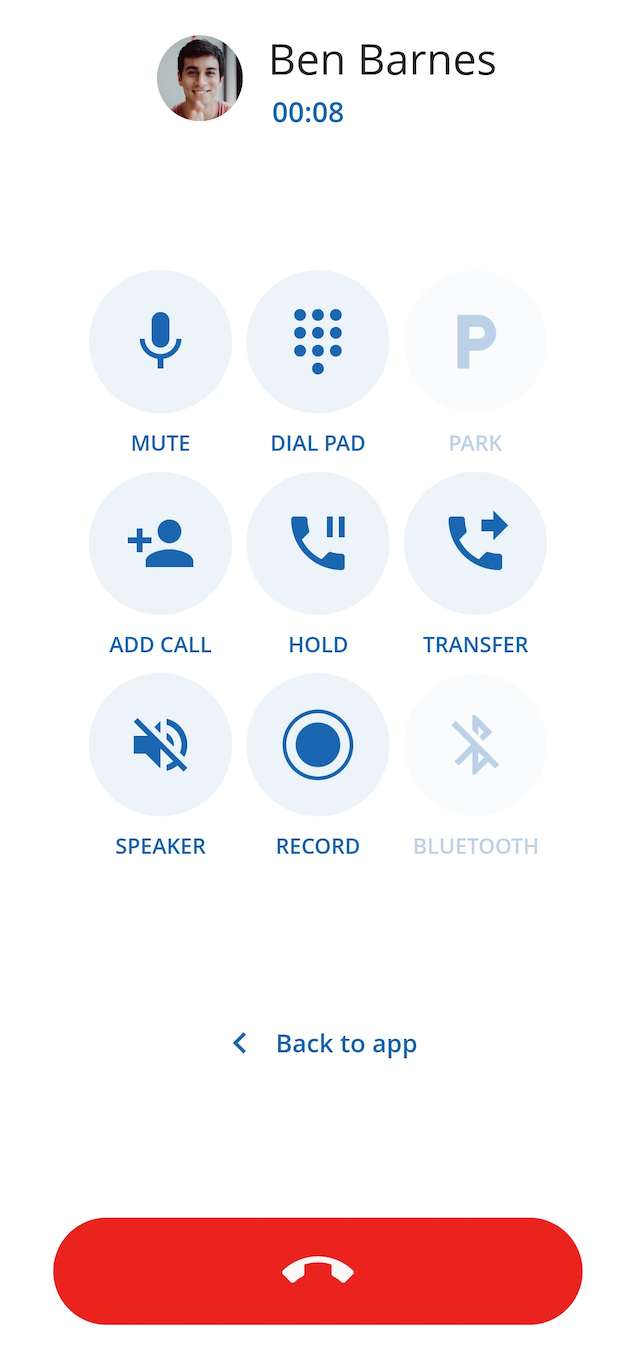Add another call
Image resolution: width=636 pixels, height=1350 pixels.
[160, 543]
